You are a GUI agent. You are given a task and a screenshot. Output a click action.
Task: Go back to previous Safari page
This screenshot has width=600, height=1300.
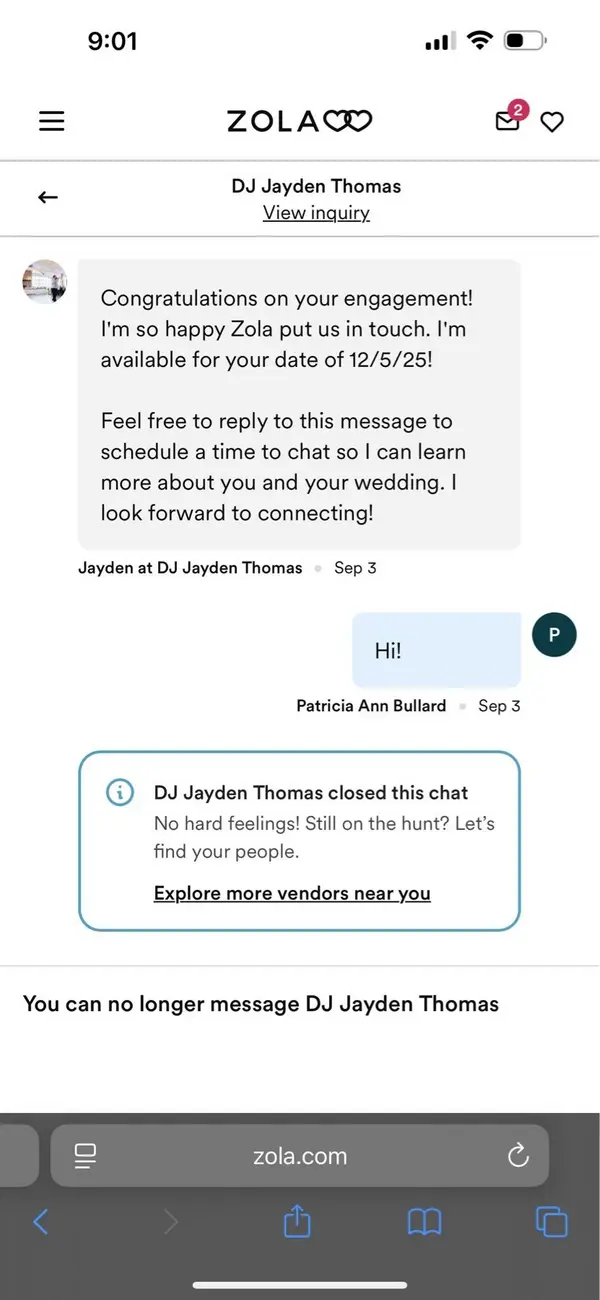(x=40, y=1221)
